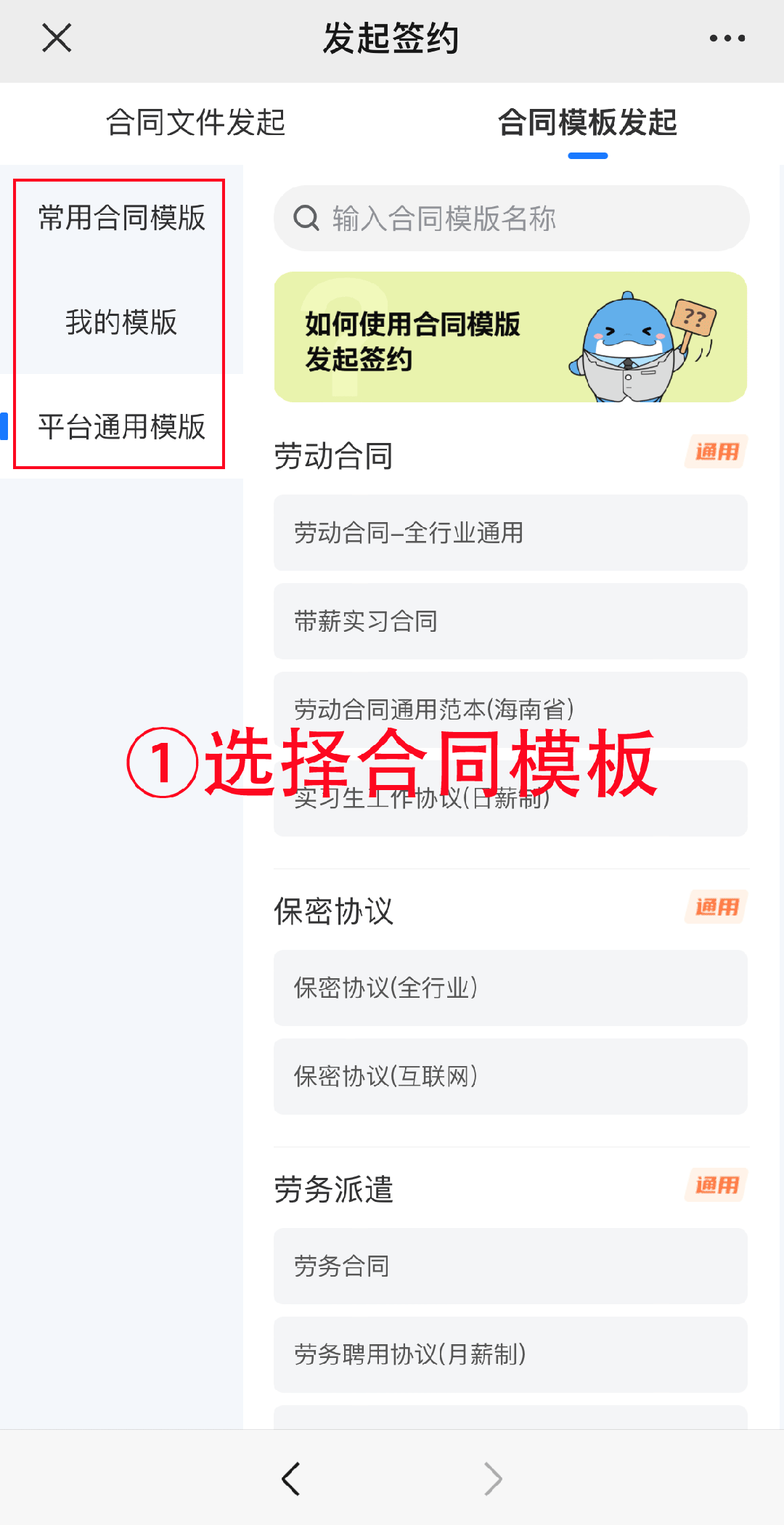Open the 如何使用合同模版发起签约 banner
This screenshot has height=1525, width=784.
click(x=510, y=337)
